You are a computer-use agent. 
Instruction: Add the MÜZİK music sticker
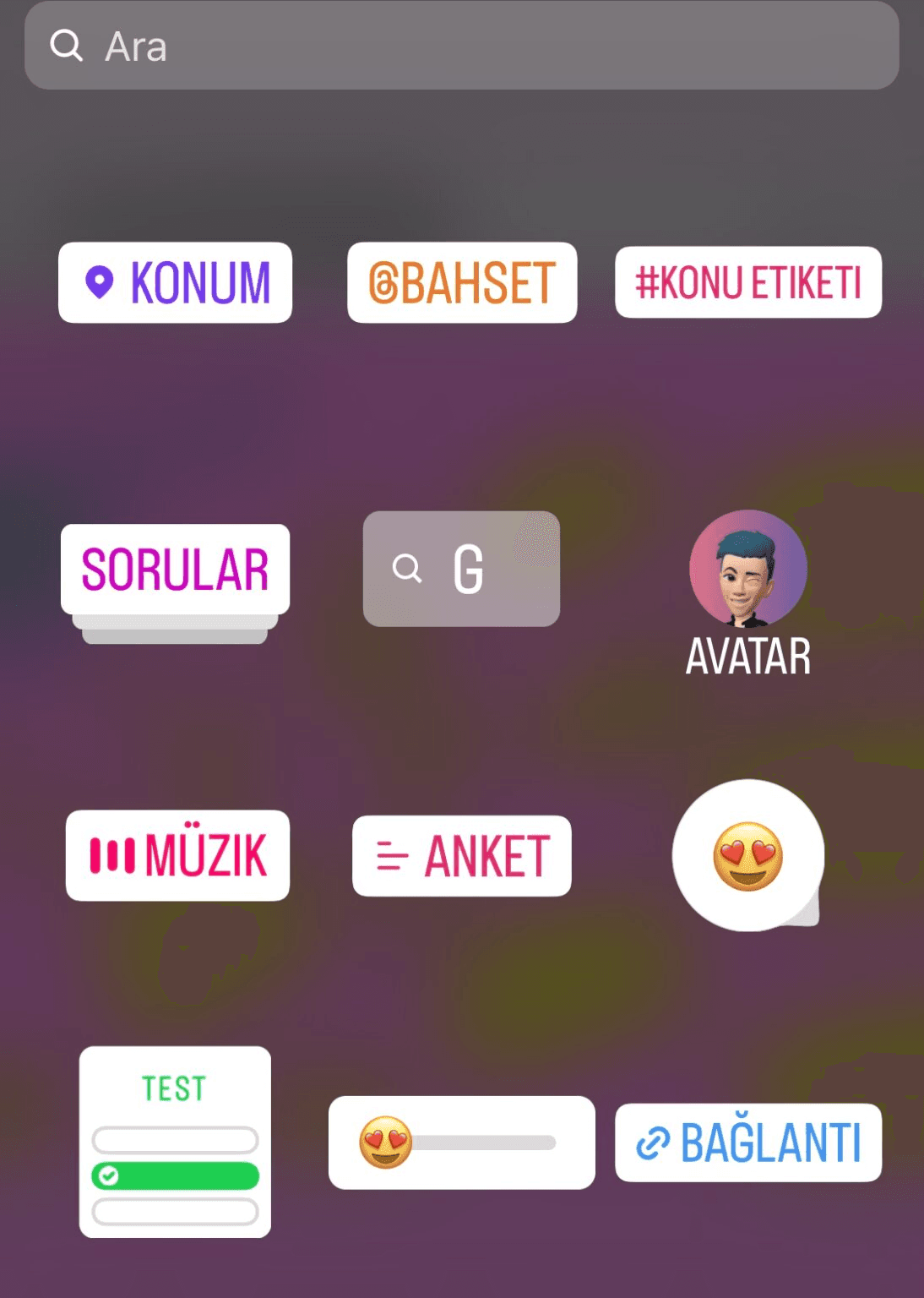[177, 855]
